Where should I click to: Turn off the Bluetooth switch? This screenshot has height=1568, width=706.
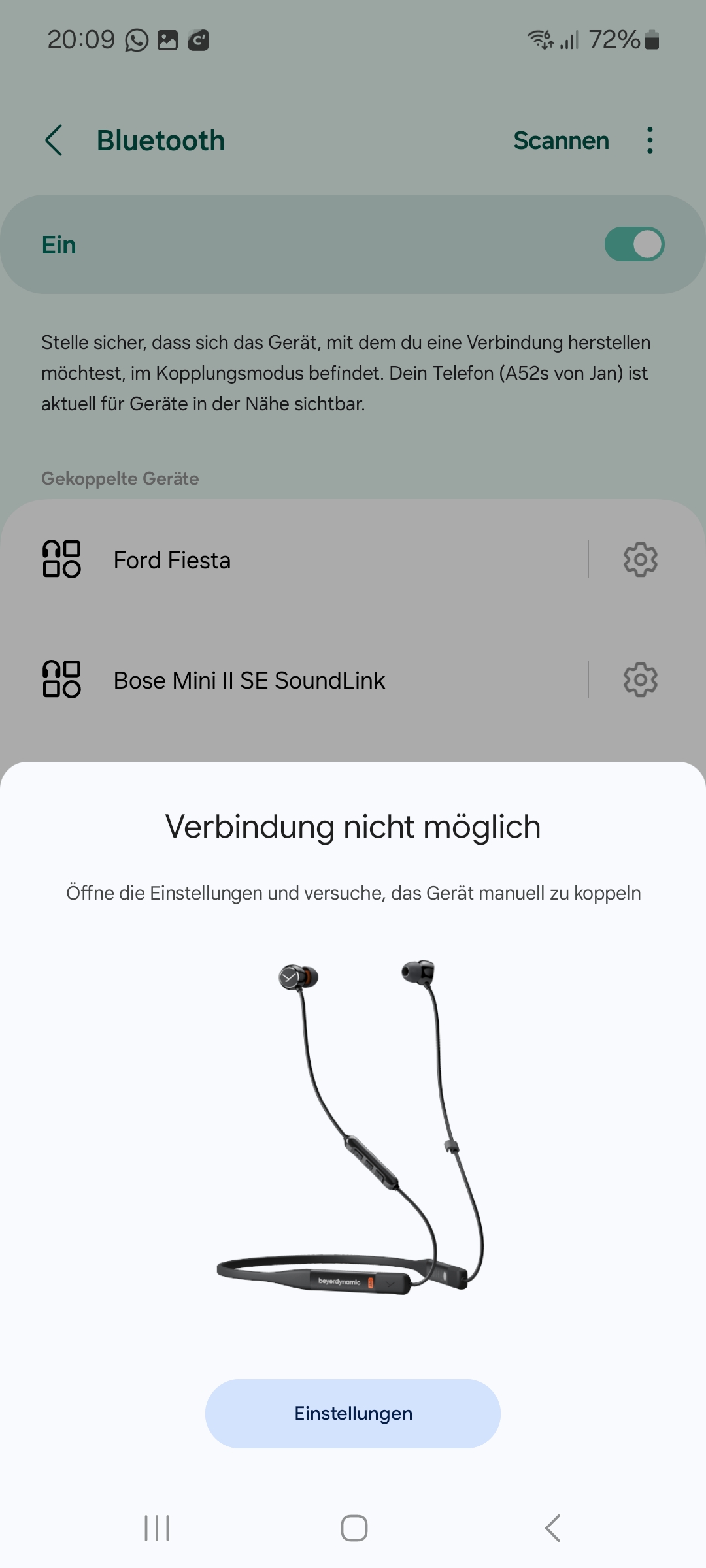click(x=633, y=244)
